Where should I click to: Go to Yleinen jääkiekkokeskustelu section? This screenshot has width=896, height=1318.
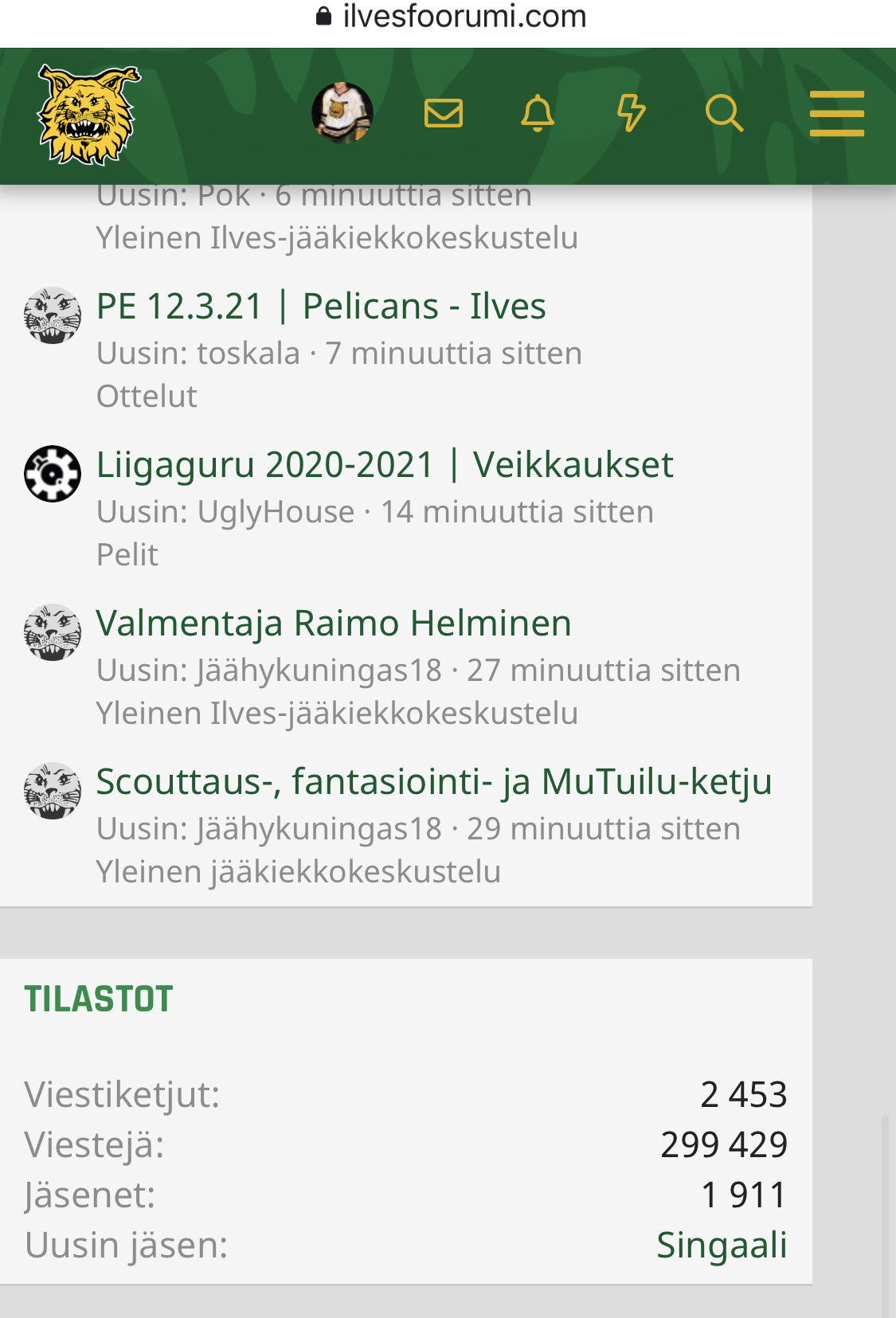[x=299, y=872]
